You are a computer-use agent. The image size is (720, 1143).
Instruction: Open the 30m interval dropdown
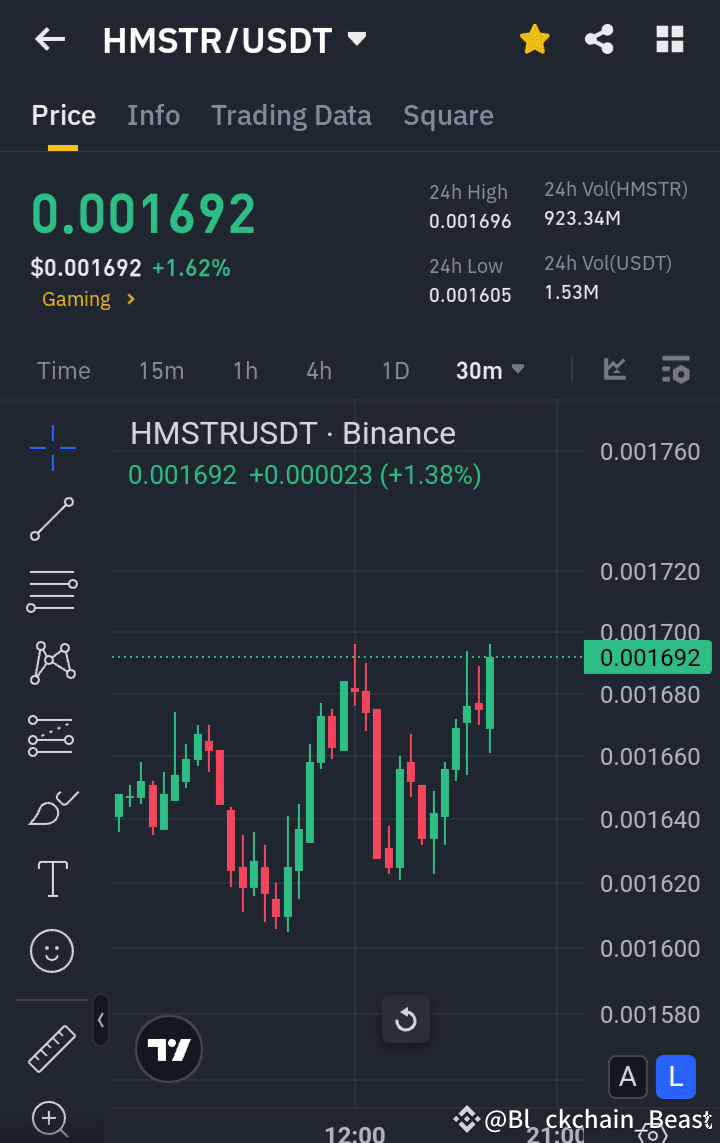tap(489, 370)
